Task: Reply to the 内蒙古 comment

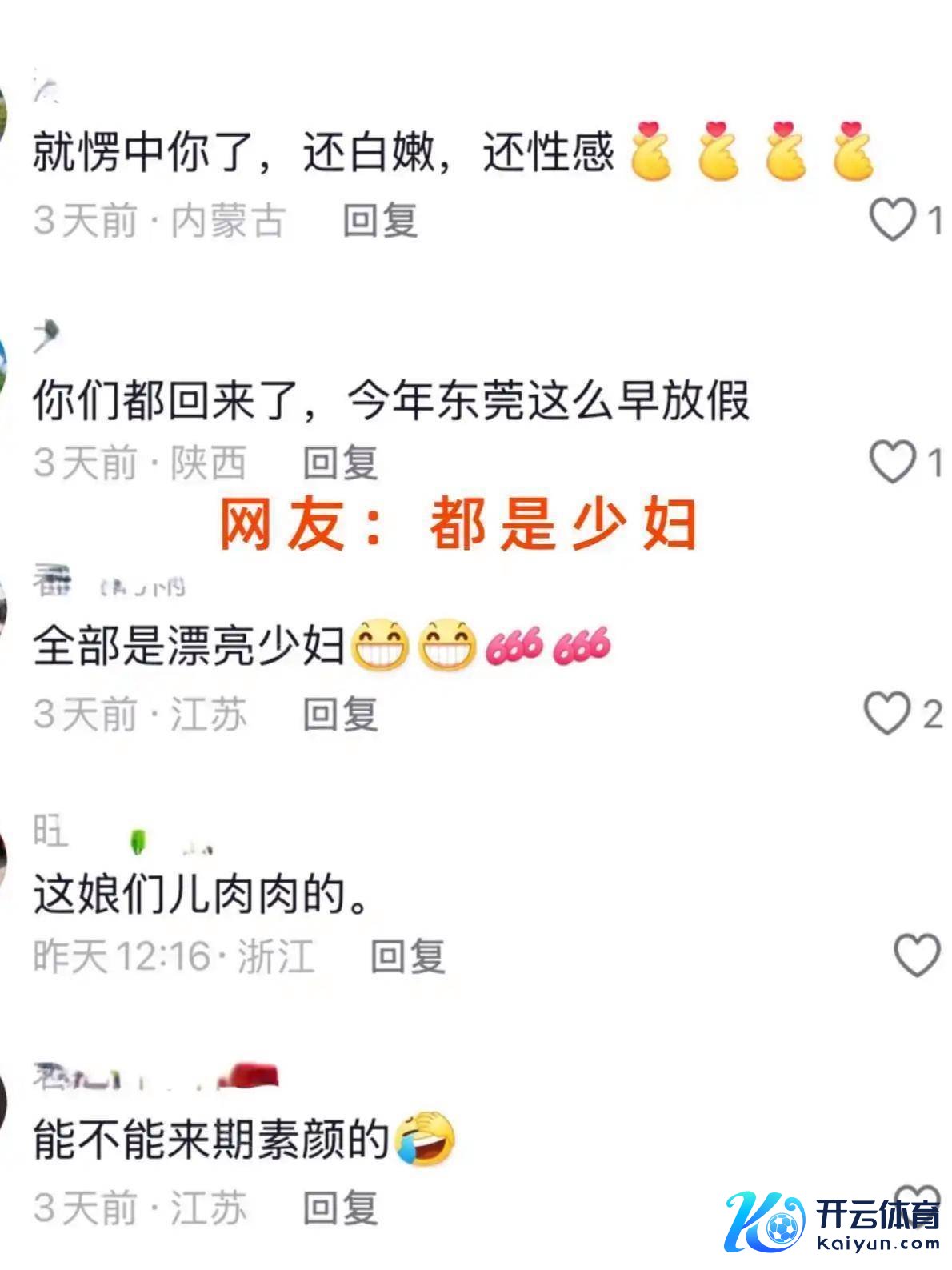Action: coord(380,220)
